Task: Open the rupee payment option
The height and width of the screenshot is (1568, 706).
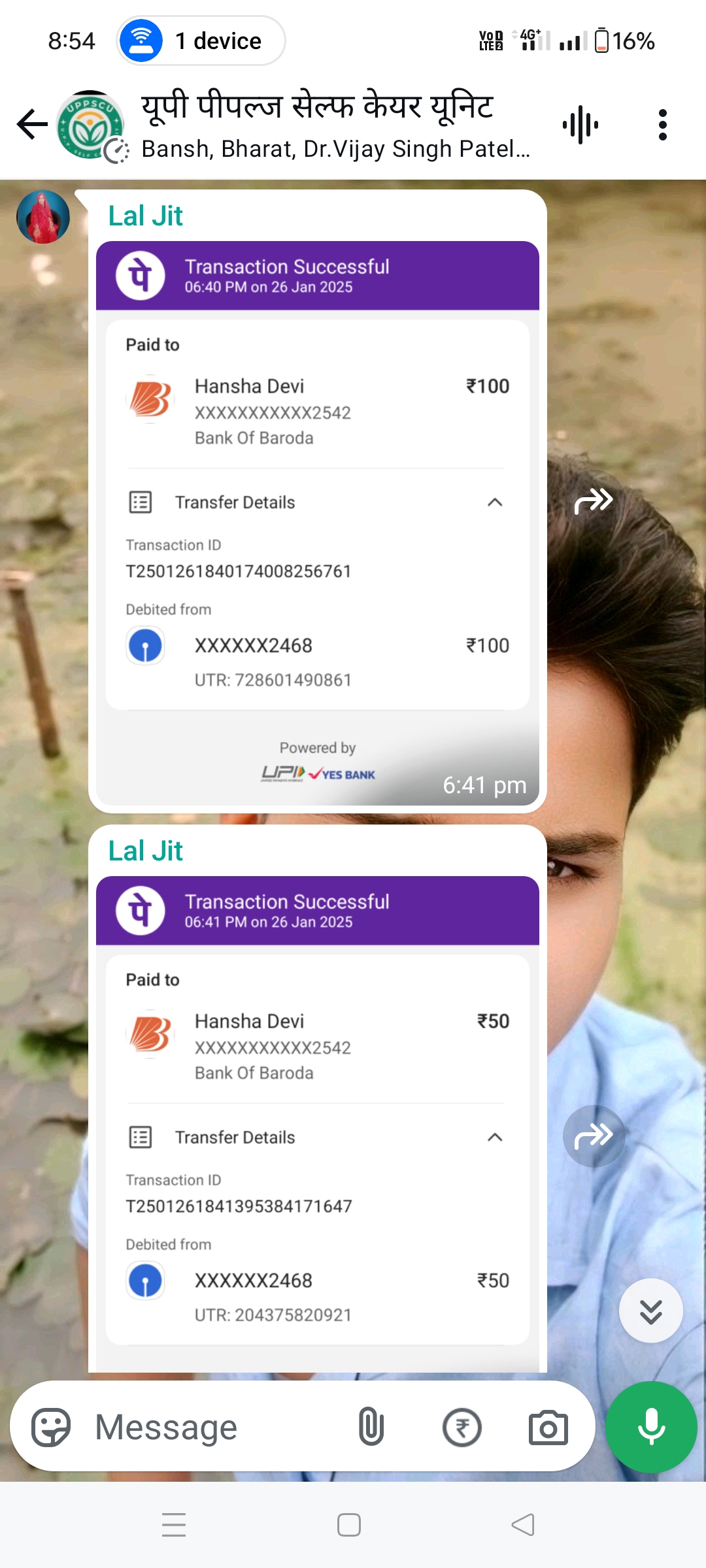Action: pos(462,1428)
